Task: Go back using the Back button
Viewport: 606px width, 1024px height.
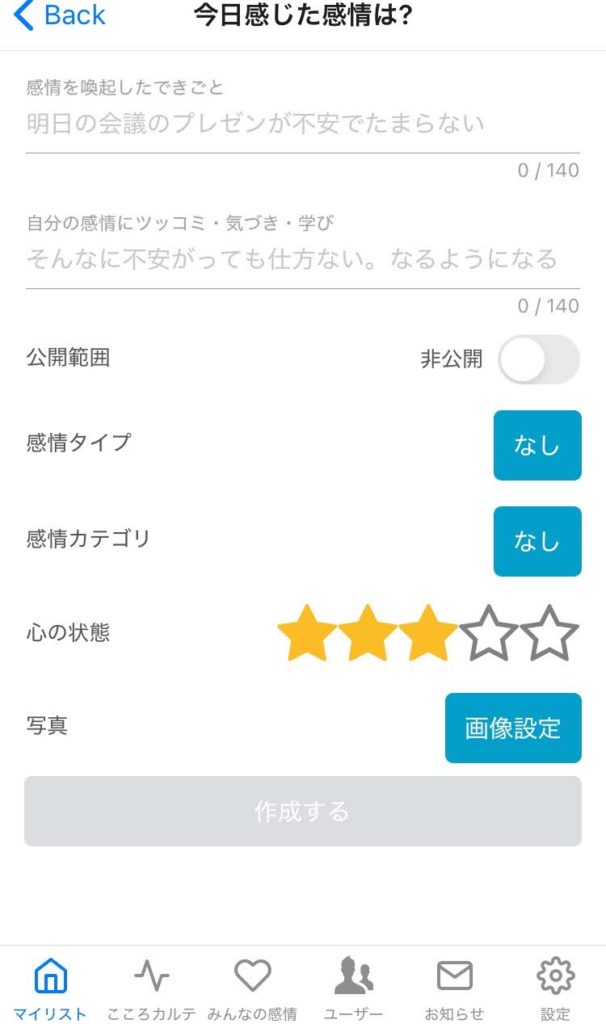Action: tap(58, 17)
